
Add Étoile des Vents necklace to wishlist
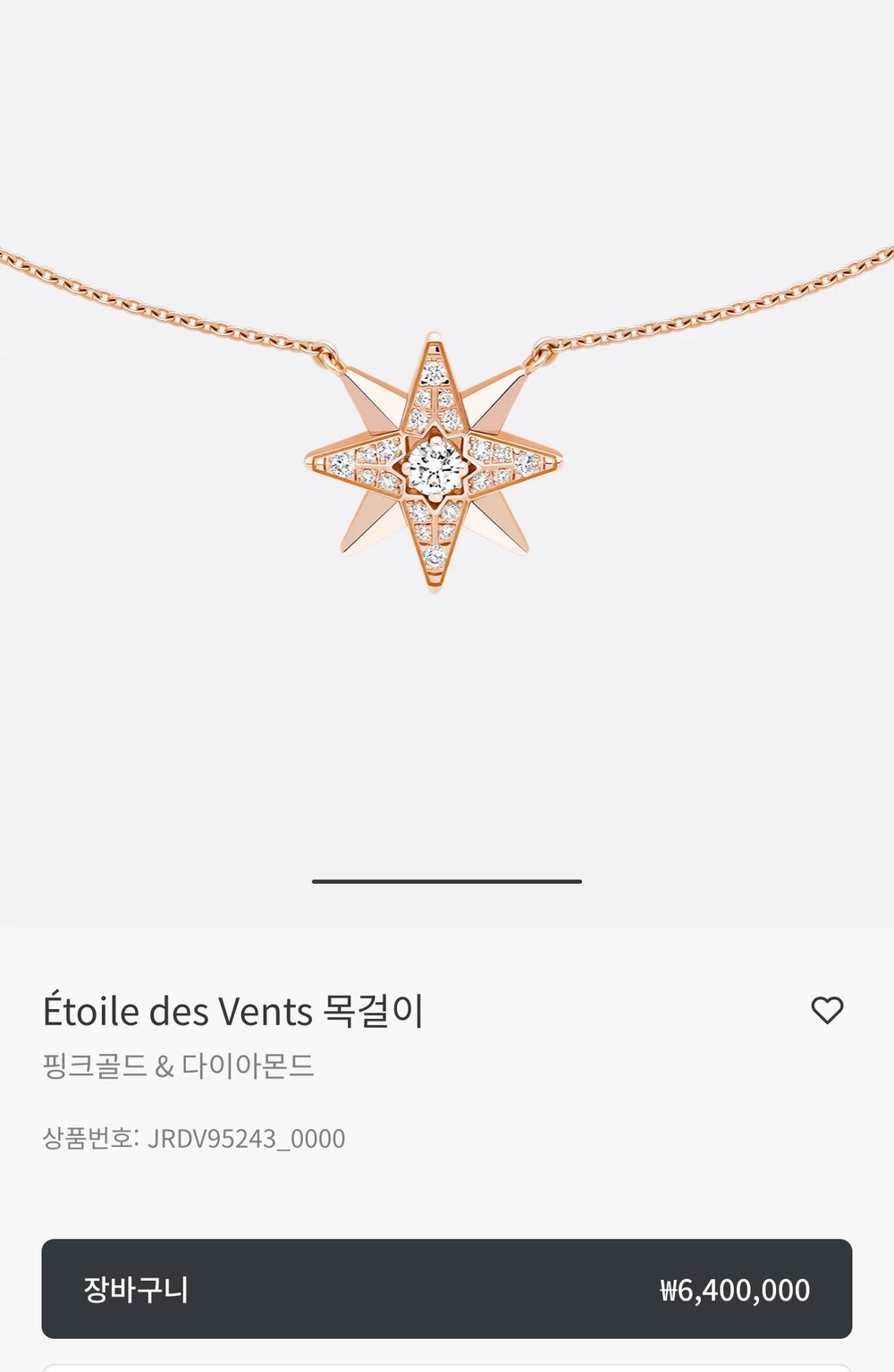(x=827, y=1010)
